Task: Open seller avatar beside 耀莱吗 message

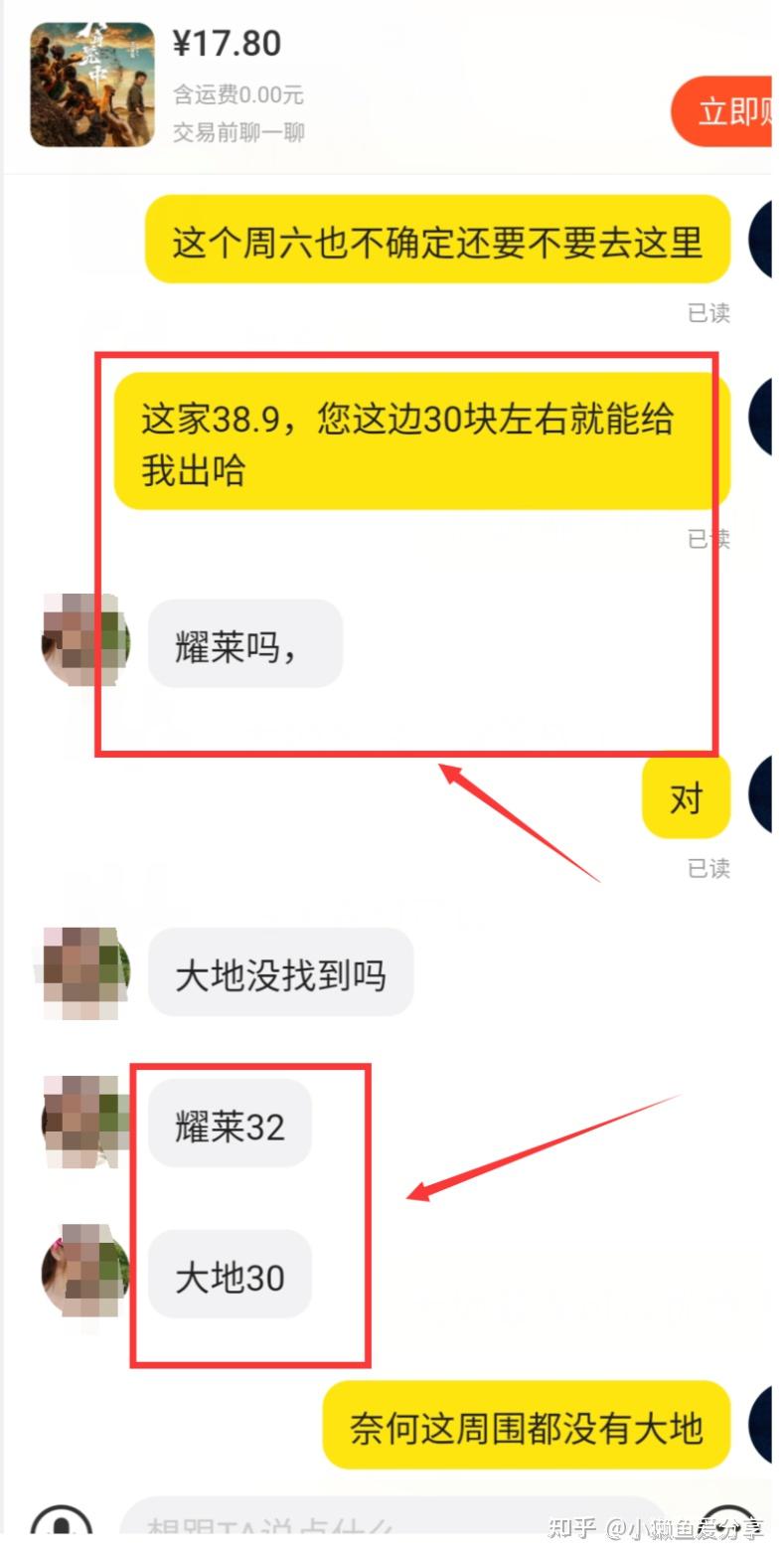Action: (85, 639)
